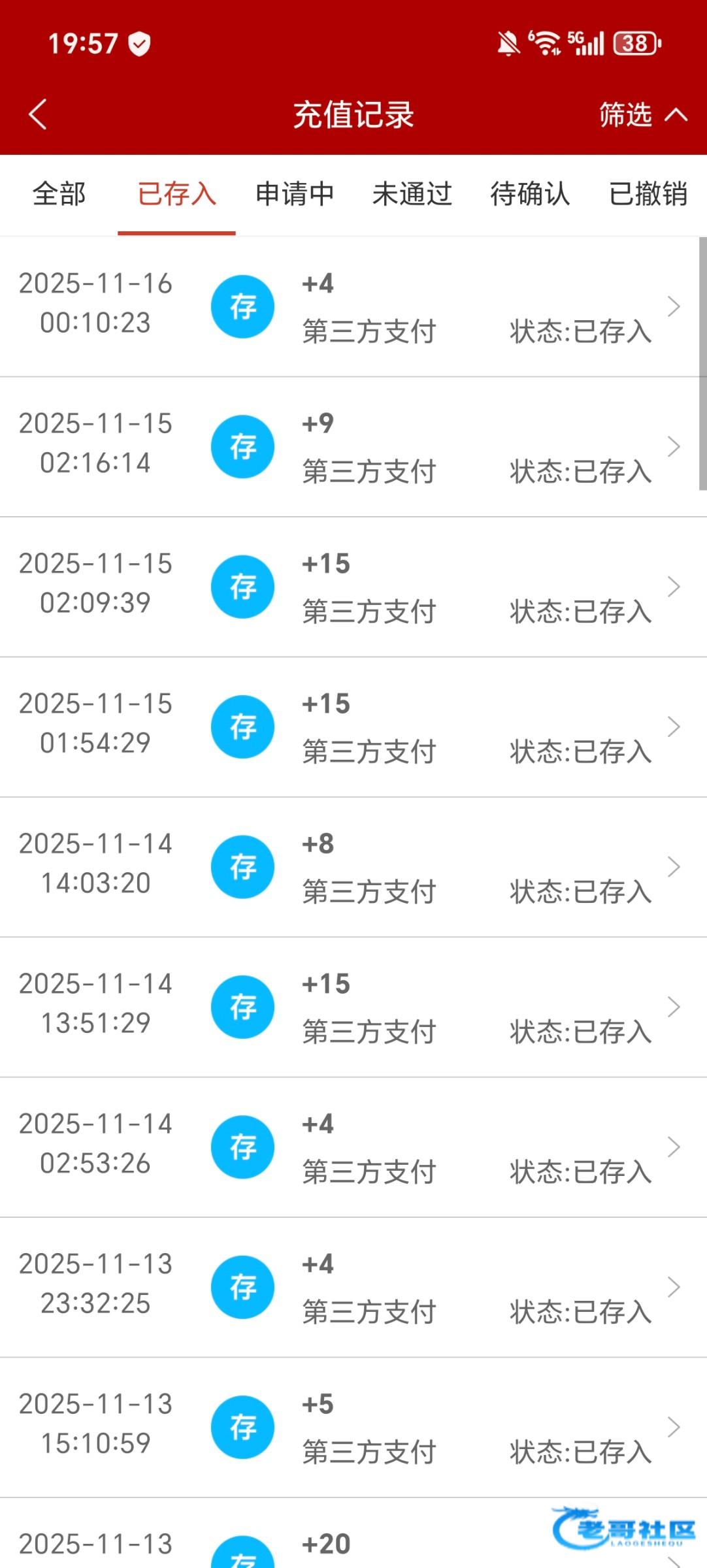Open the record from 2025-11-15 01:54:29

click(x=353, y=727)
